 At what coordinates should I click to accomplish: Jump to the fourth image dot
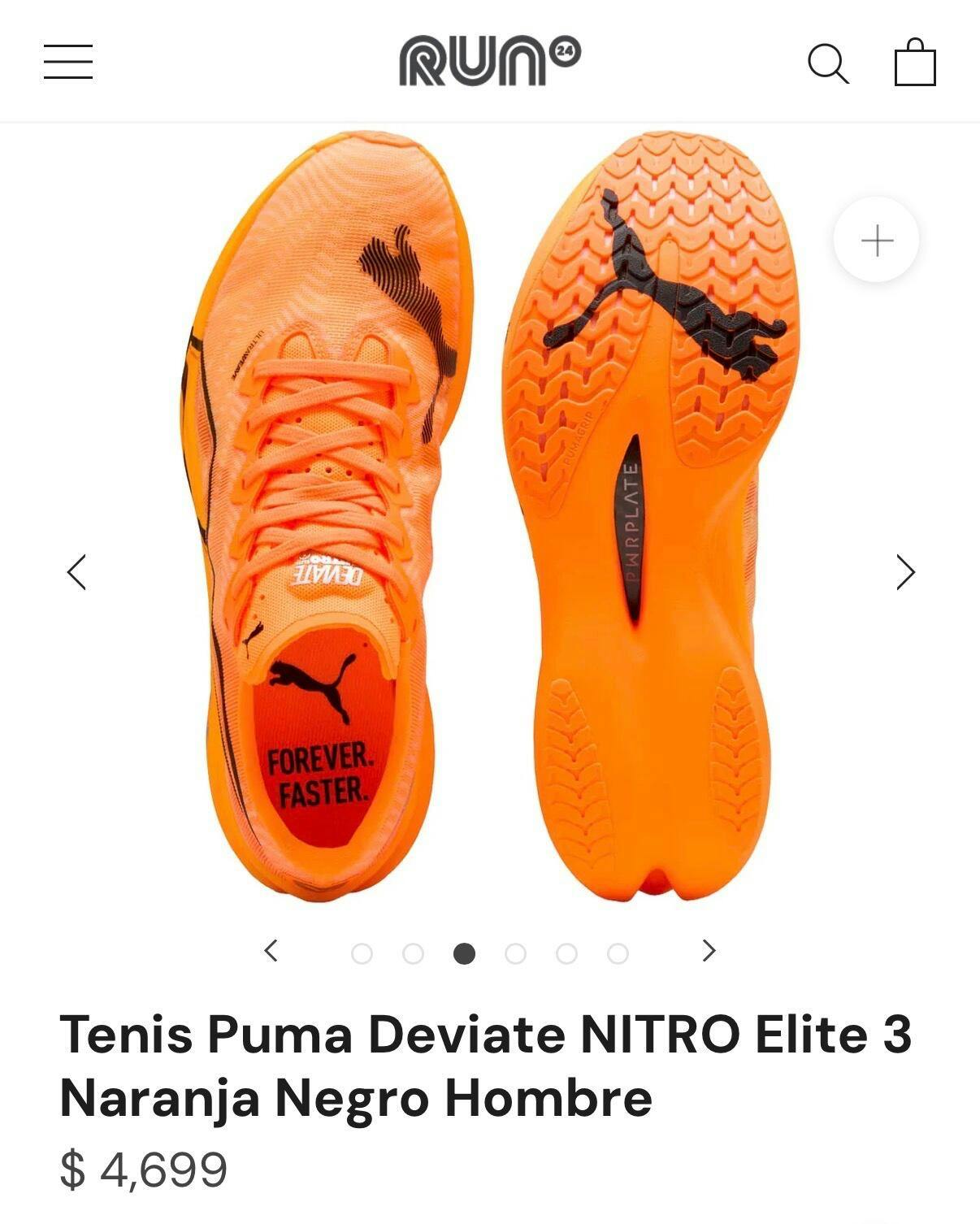click(515, 953)
